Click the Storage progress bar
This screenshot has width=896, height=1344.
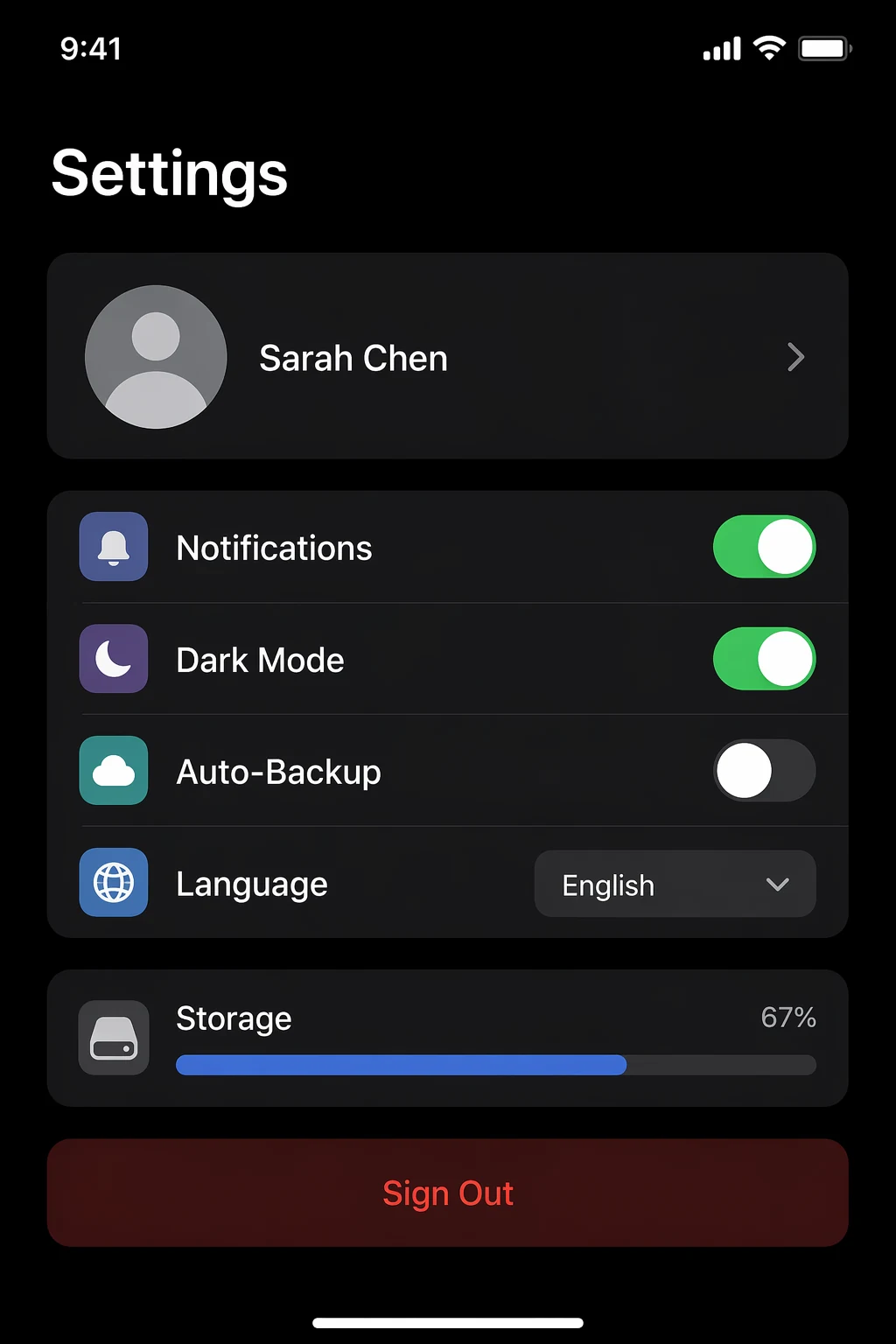[x=495, y=1065]
